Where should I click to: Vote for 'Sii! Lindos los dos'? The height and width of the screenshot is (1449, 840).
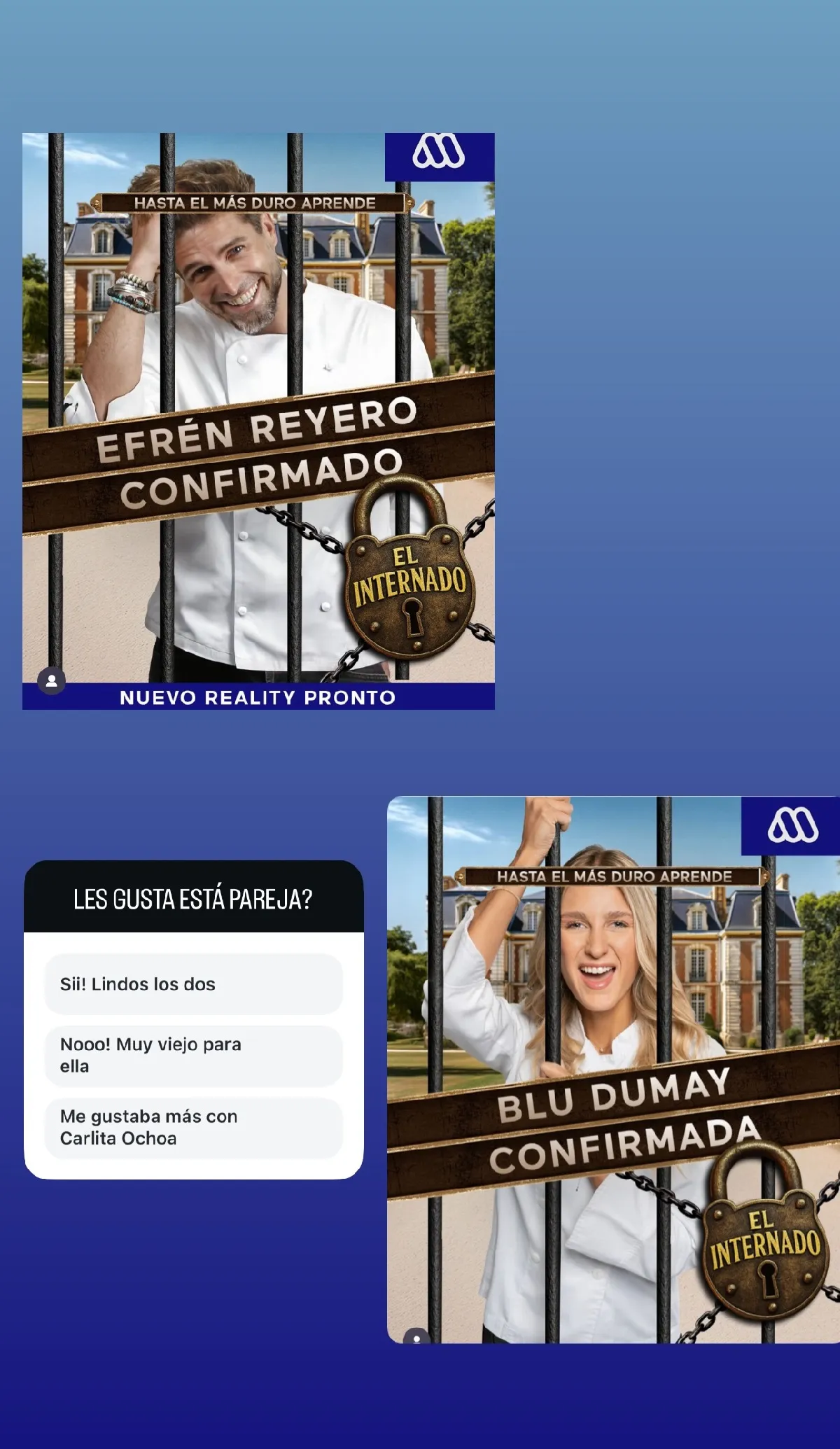(193, 984)
